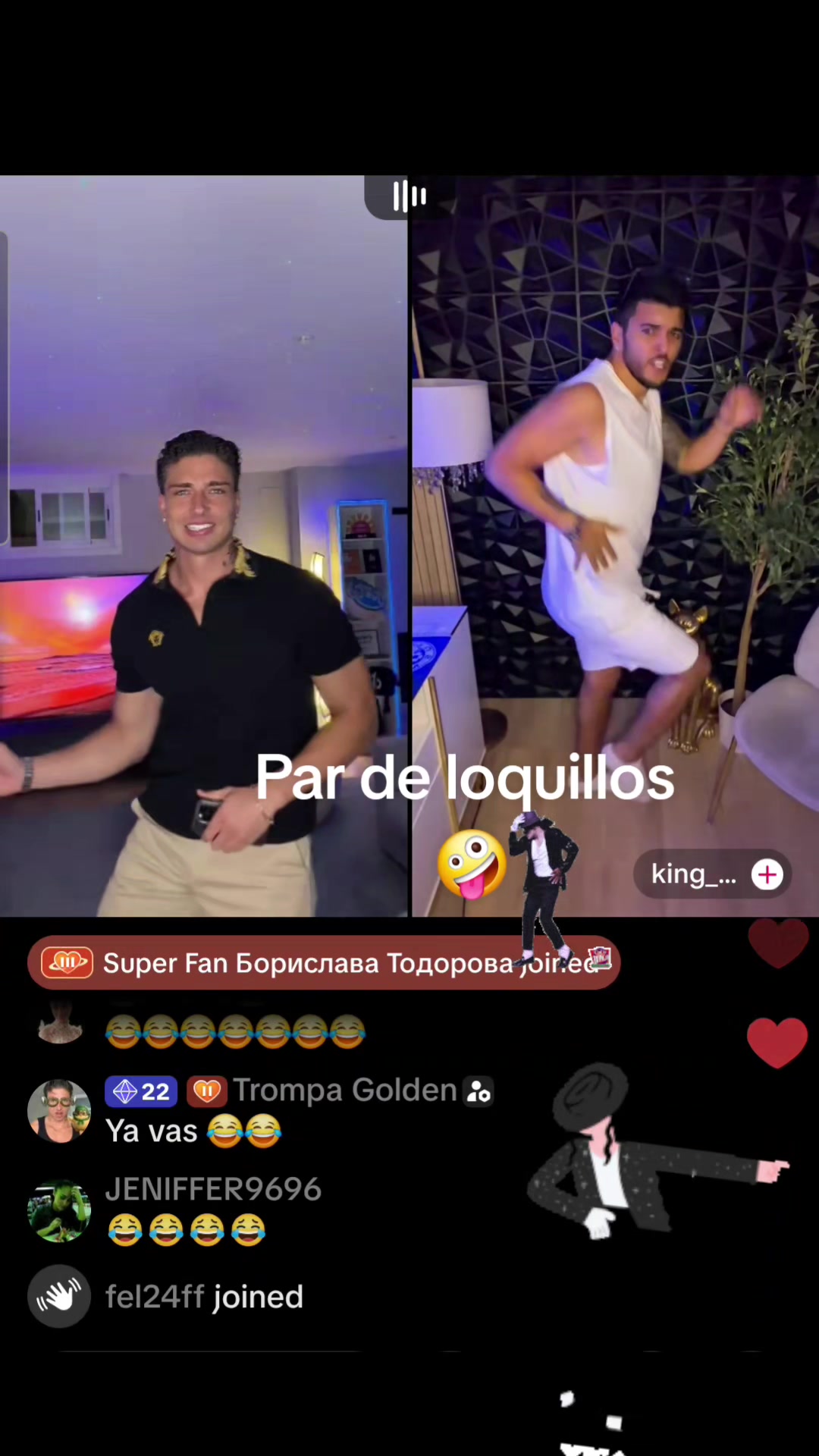Open JENIFFER9696's profile avatar
Screen dimensions: 819x1456
(59, 1210)
